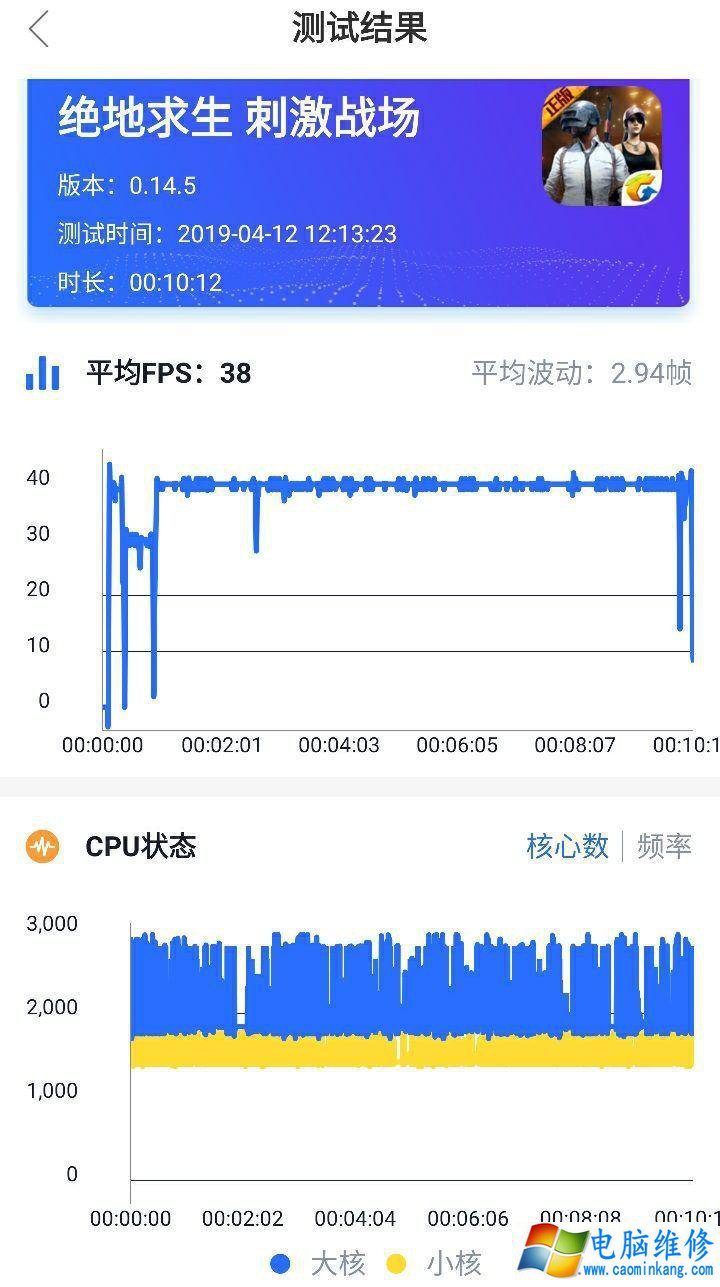This screenshot has width=720, height=1287.
Task: Toggle the 大核 series in the legend
Action: pyautogui.click(x=319, y=1263)
